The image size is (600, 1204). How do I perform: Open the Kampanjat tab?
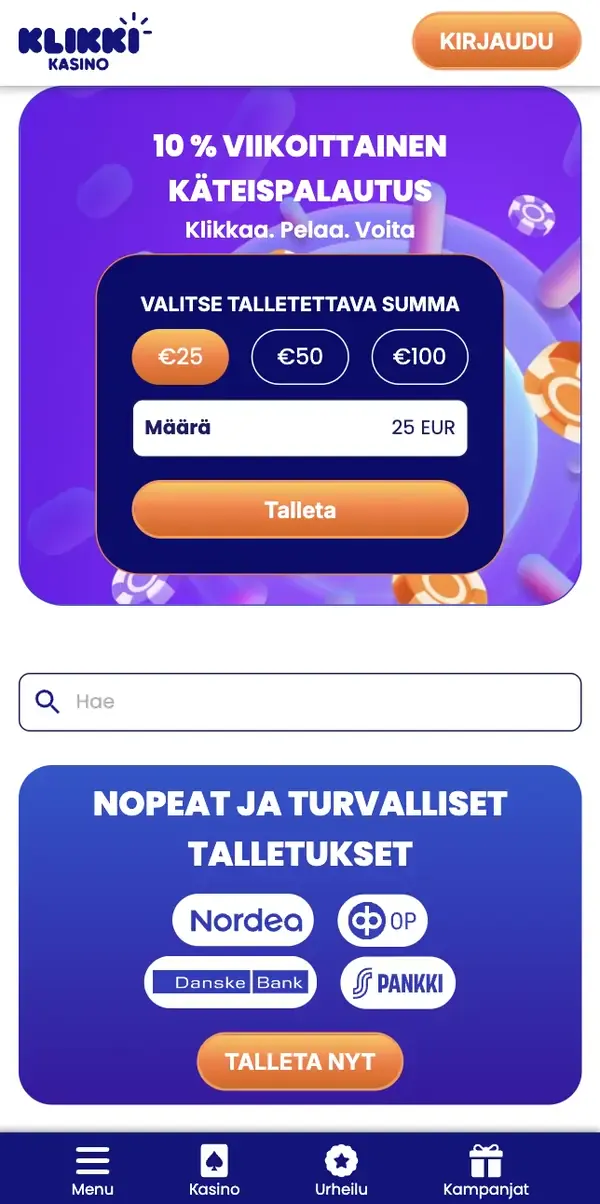point(486,1170)
